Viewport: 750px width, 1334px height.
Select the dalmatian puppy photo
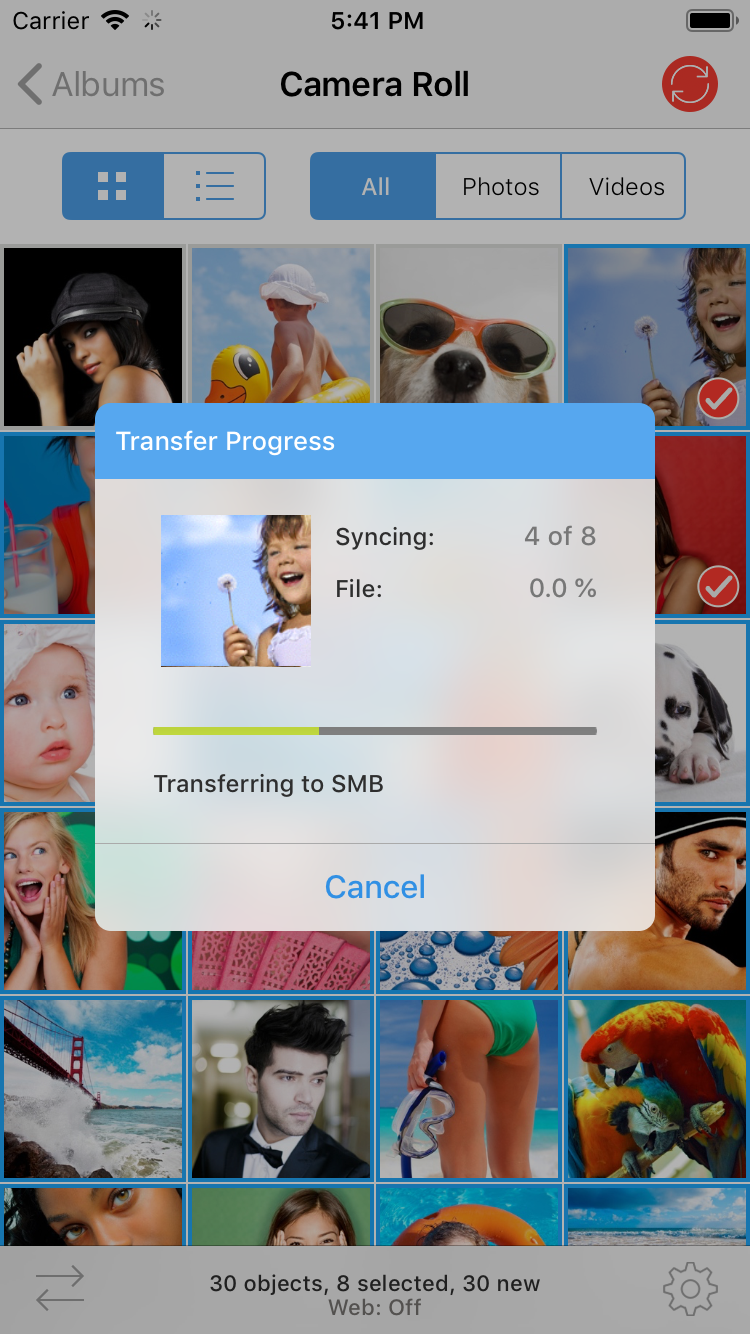(700, 712)
